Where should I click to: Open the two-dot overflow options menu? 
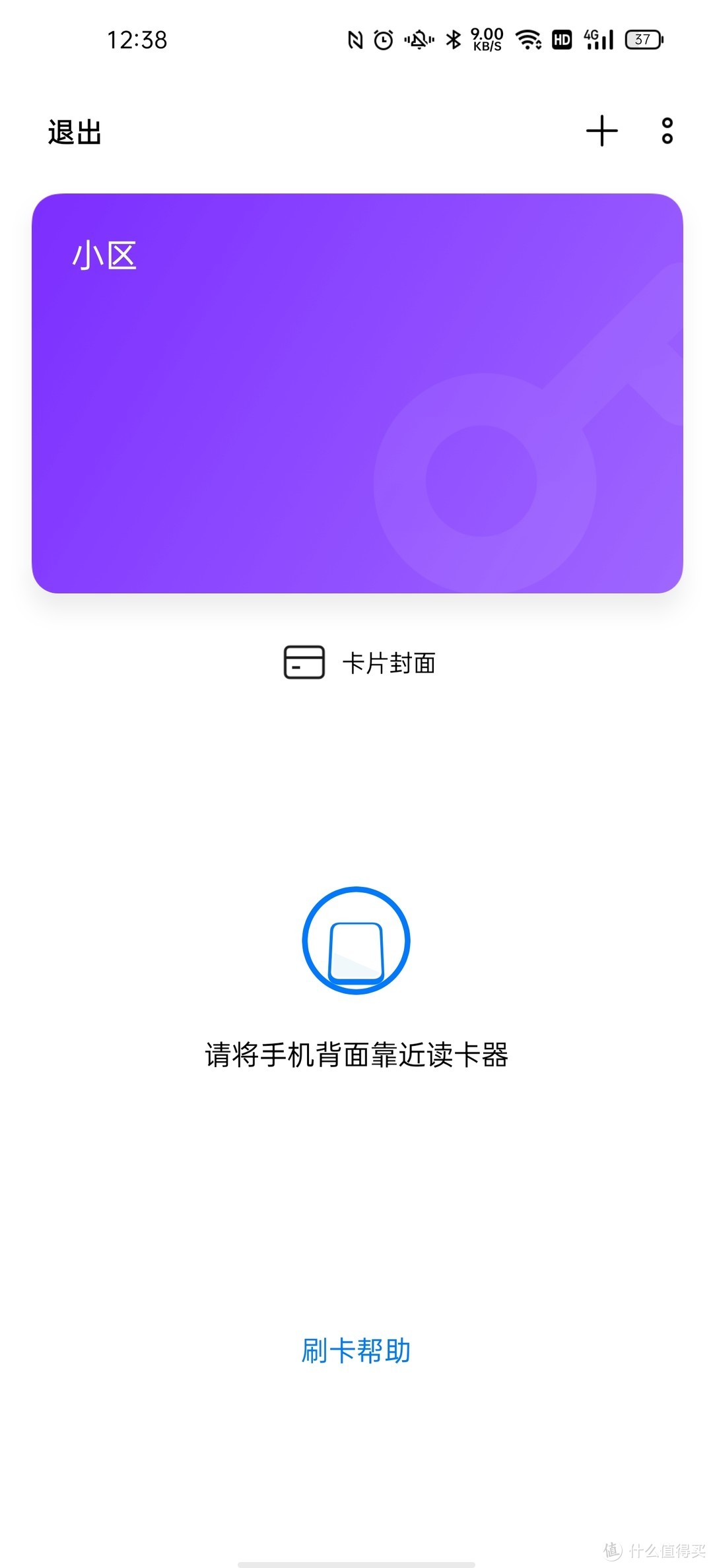click(666, 131)
